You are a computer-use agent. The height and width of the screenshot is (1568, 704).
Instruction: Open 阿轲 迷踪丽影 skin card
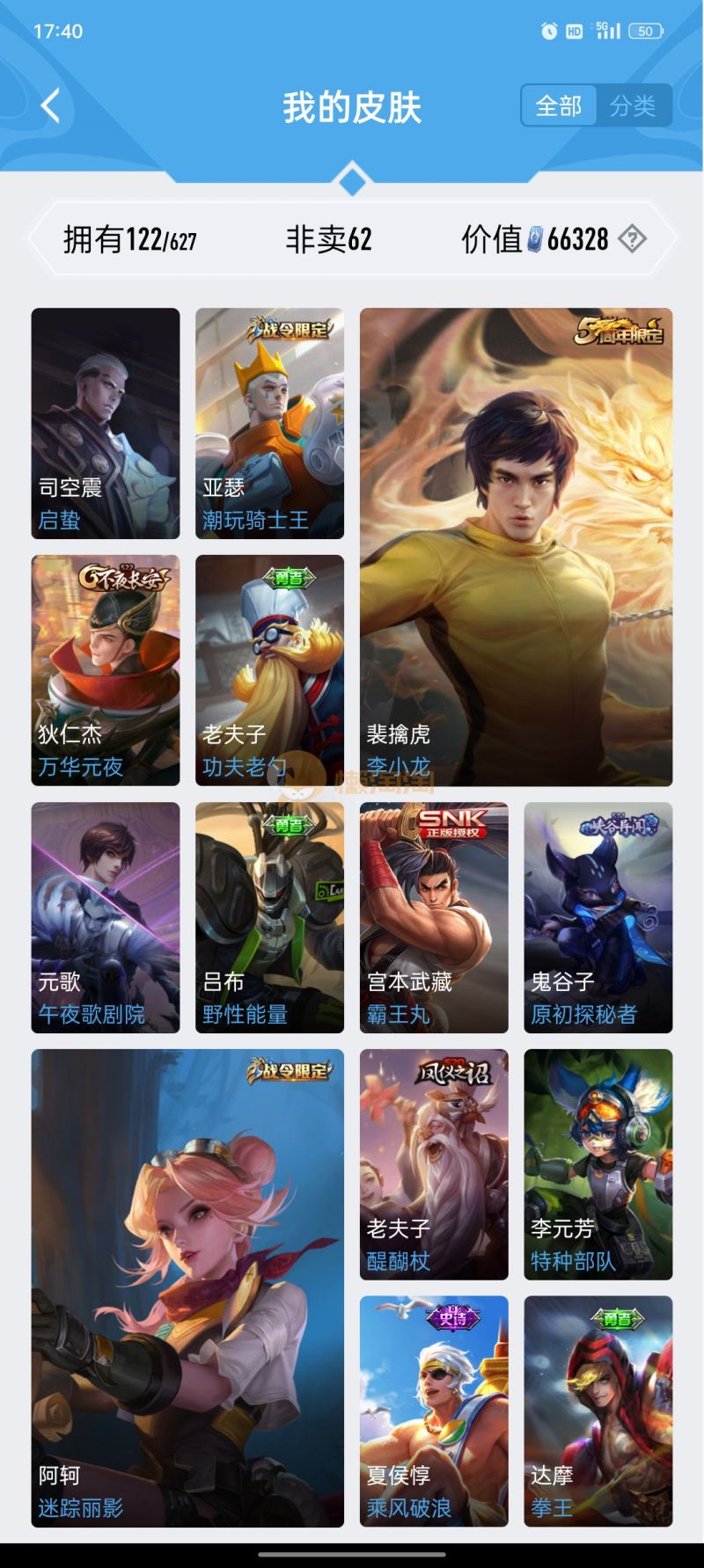click(187, 1287)
